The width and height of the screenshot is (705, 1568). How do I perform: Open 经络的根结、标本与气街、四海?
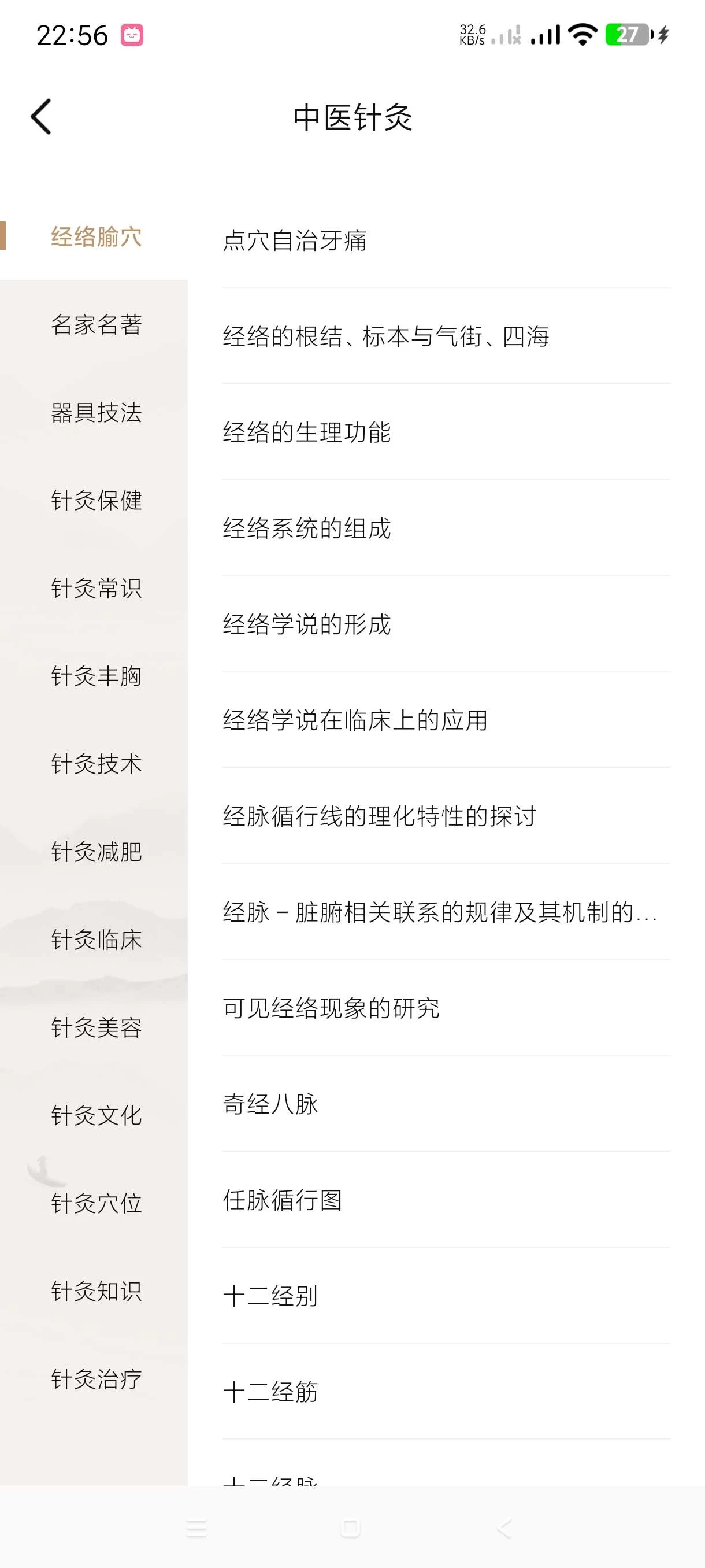[x=385, y=336]
